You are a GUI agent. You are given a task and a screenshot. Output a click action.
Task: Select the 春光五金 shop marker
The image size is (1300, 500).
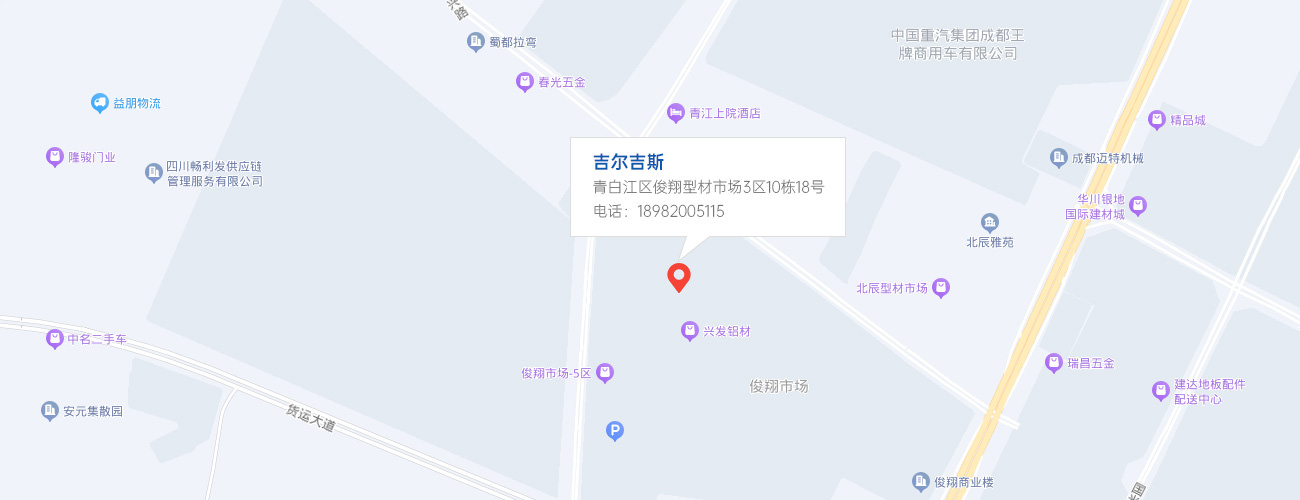click(x=525, y=82)
